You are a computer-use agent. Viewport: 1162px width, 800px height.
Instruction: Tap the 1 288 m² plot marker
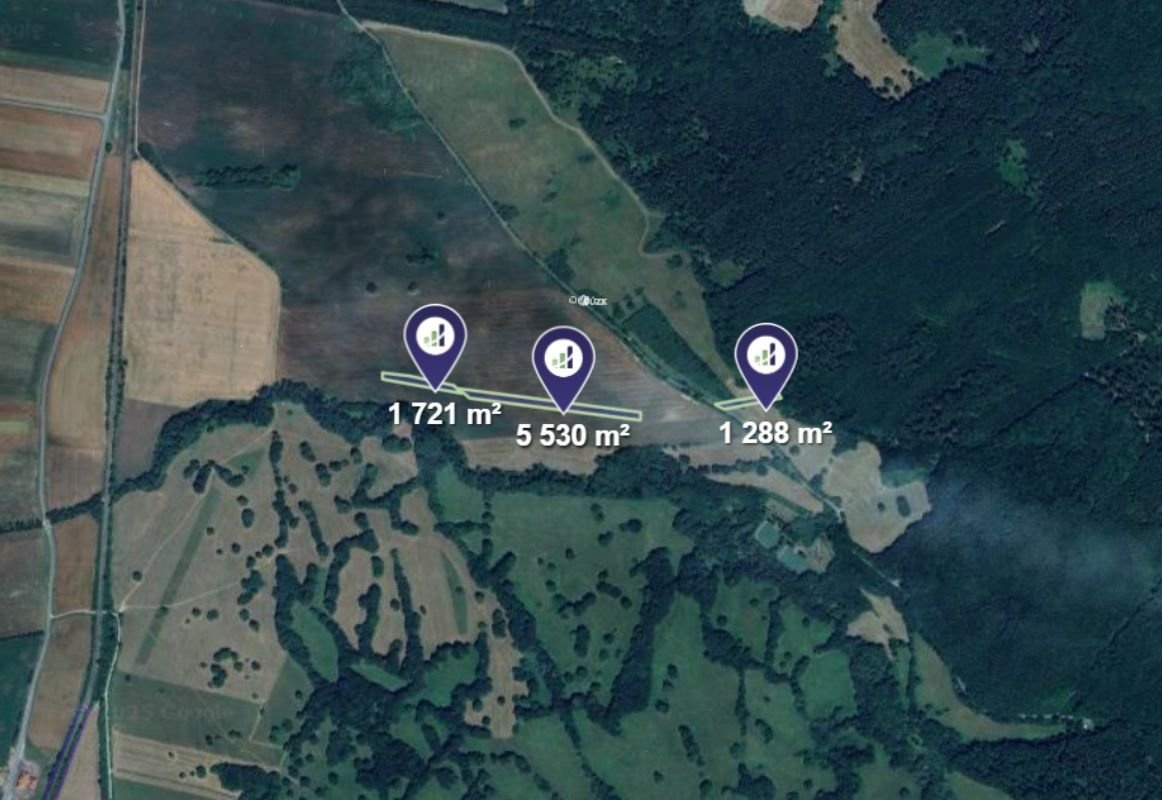[766, 356]
